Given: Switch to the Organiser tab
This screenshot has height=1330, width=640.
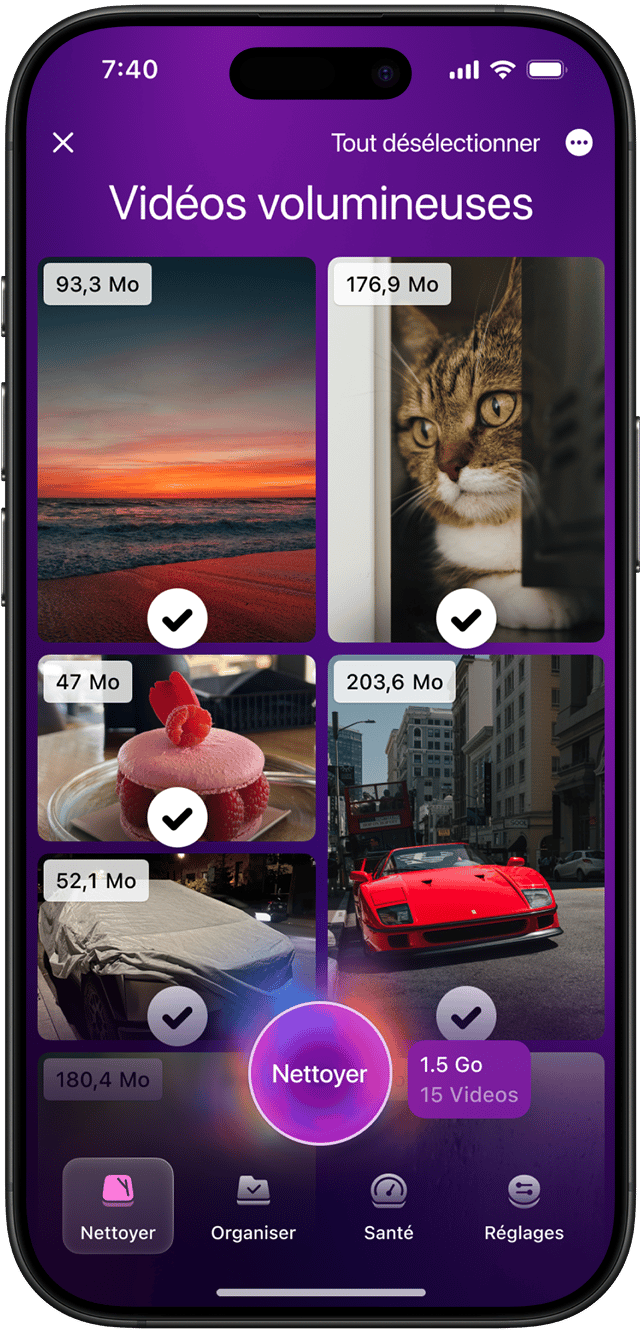Looking at the screenshot, I should tap(253, 1205).
